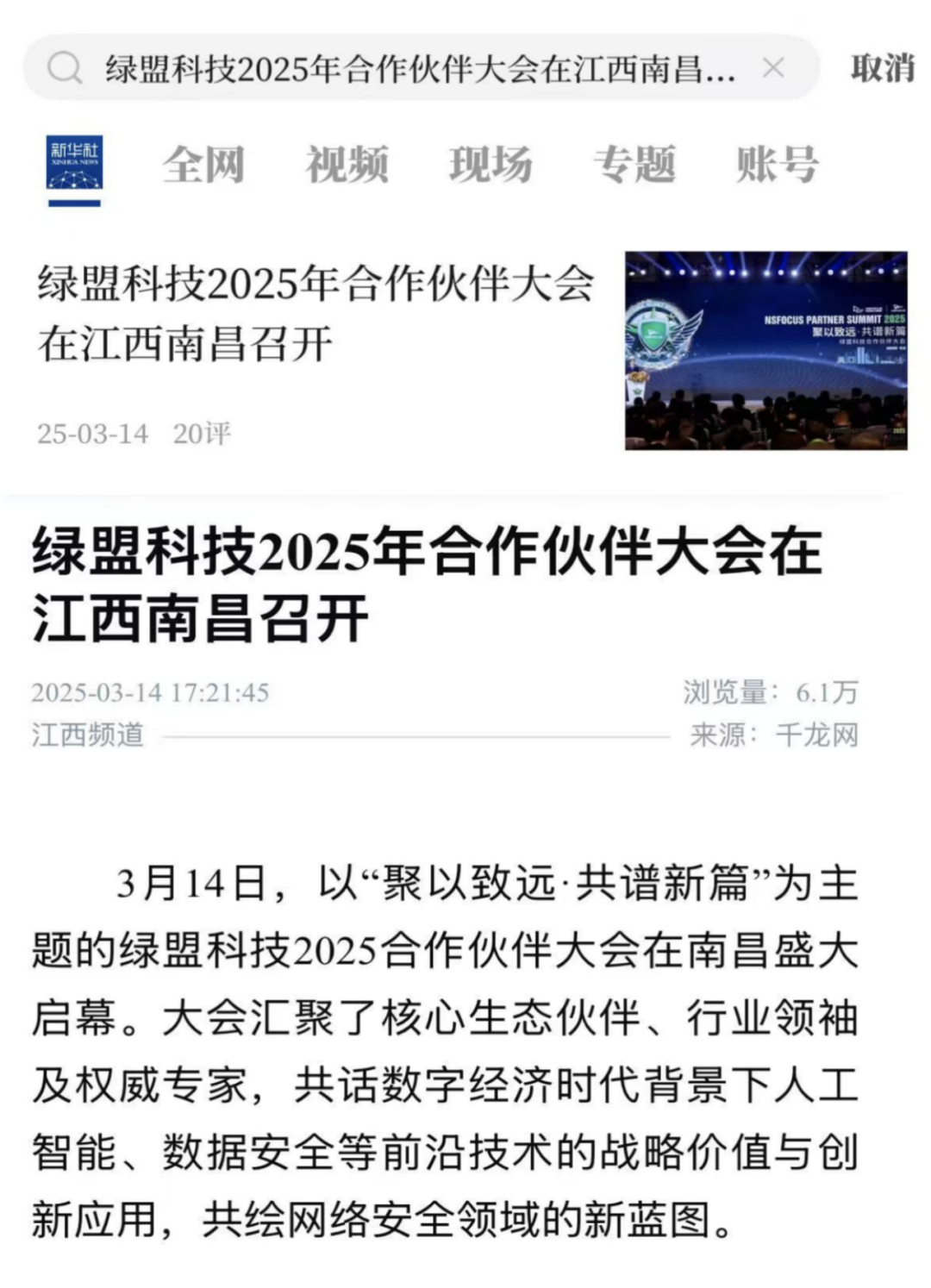931x1288 pixels.
Task: View the 账号 tab
Action: tap(776, 164)
